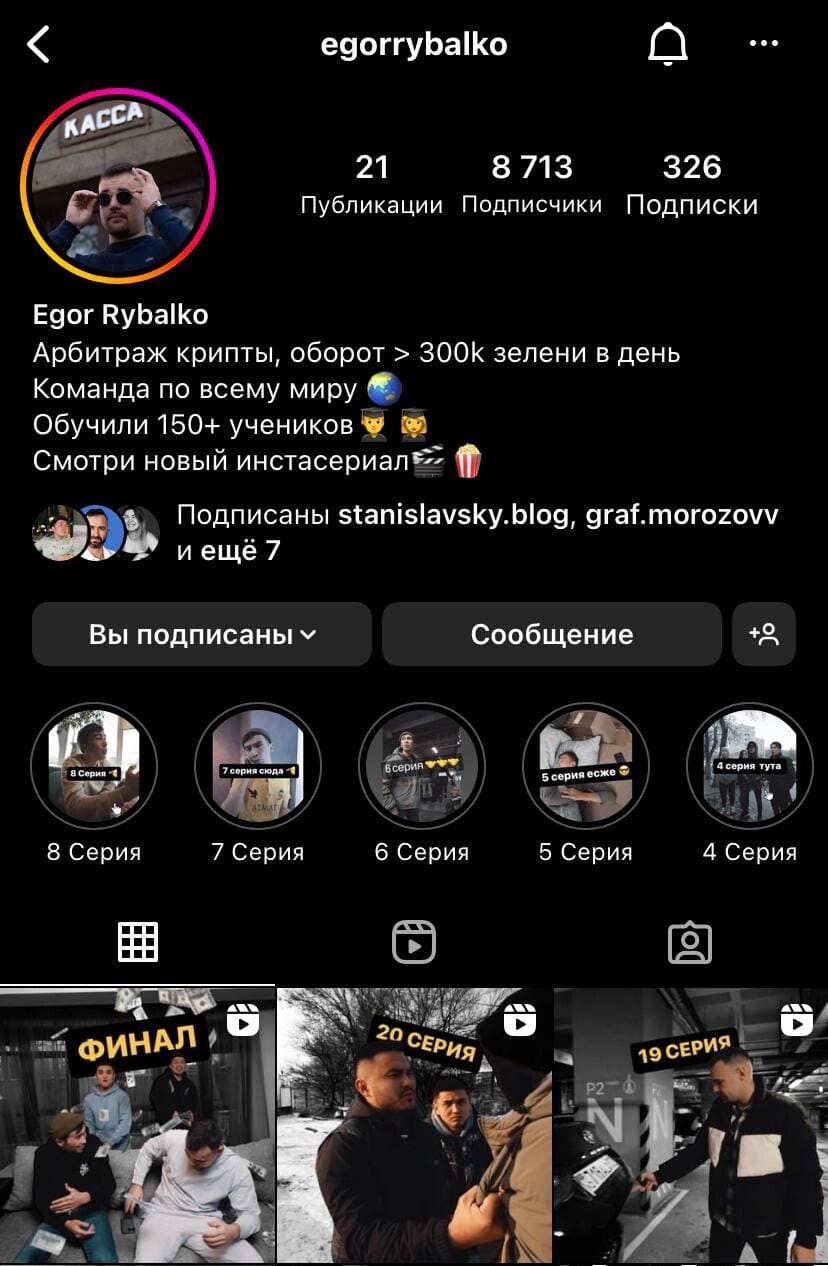The width and height of the screenshot is (828, 1266).
Task: Open the 19 серия reel post
Action: coord(691,1125)
